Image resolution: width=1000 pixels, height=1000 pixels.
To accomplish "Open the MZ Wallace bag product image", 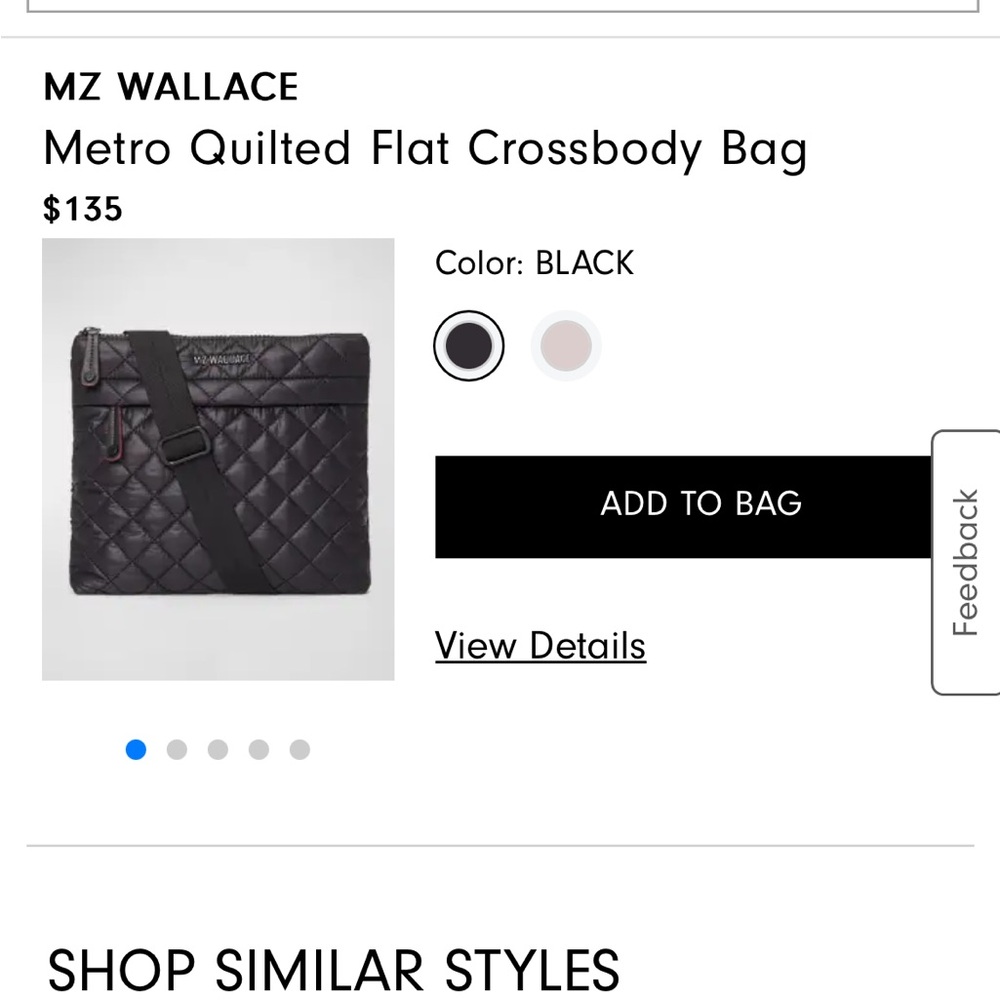I will (218, 459).
